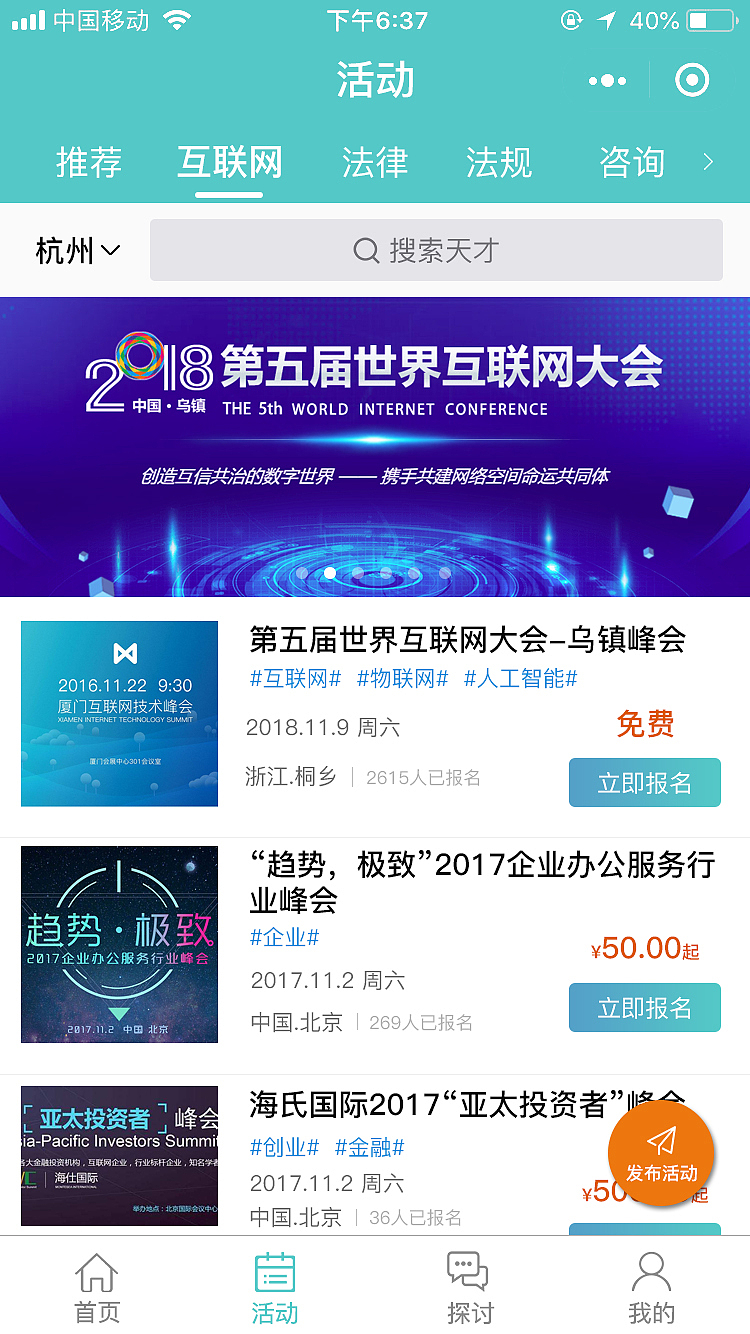This screenshot has width=750, height=1334.
Task: Tap the orange 发布活动 paper-plane button
Action: (661, 1154)
